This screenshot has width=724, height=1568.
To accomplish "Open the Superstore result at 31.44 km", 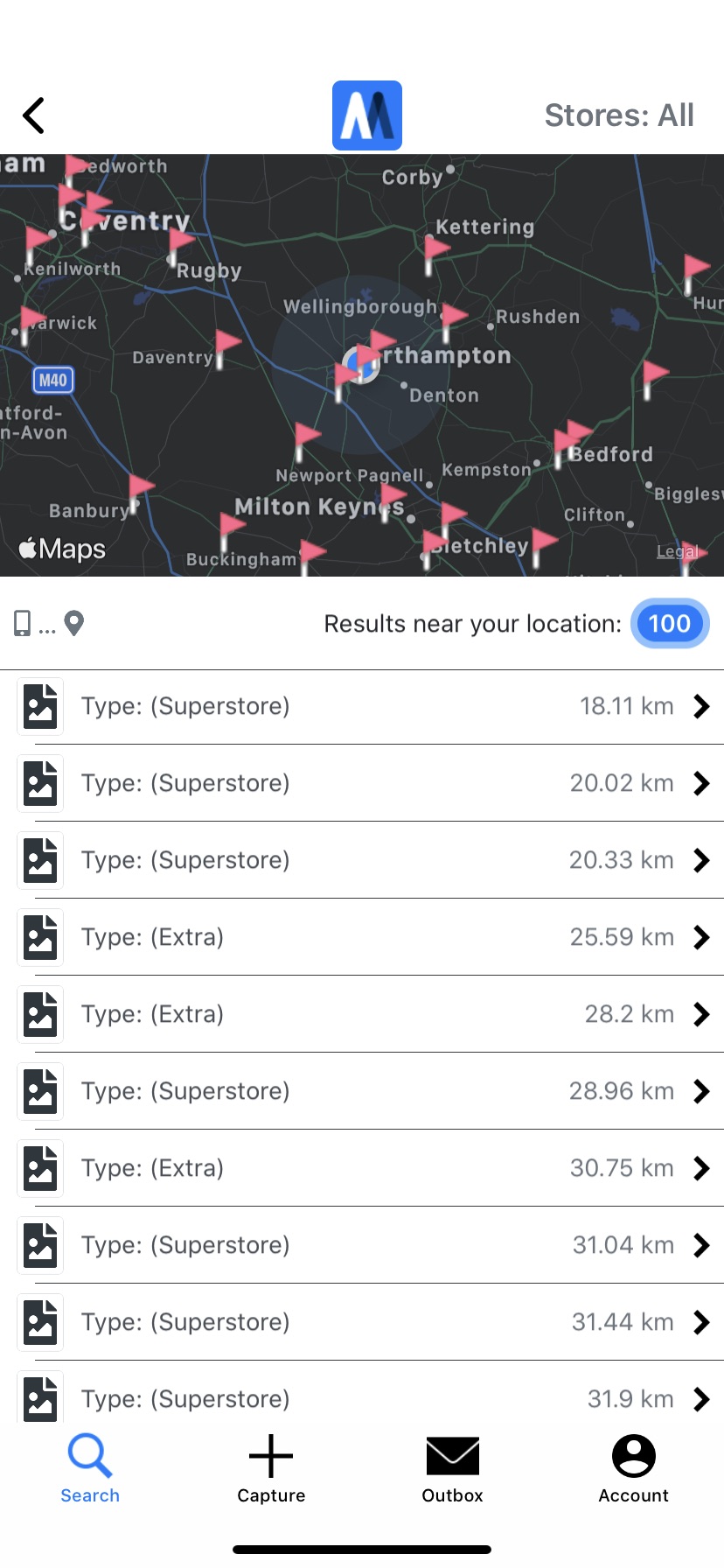I will click(362, 1322).
